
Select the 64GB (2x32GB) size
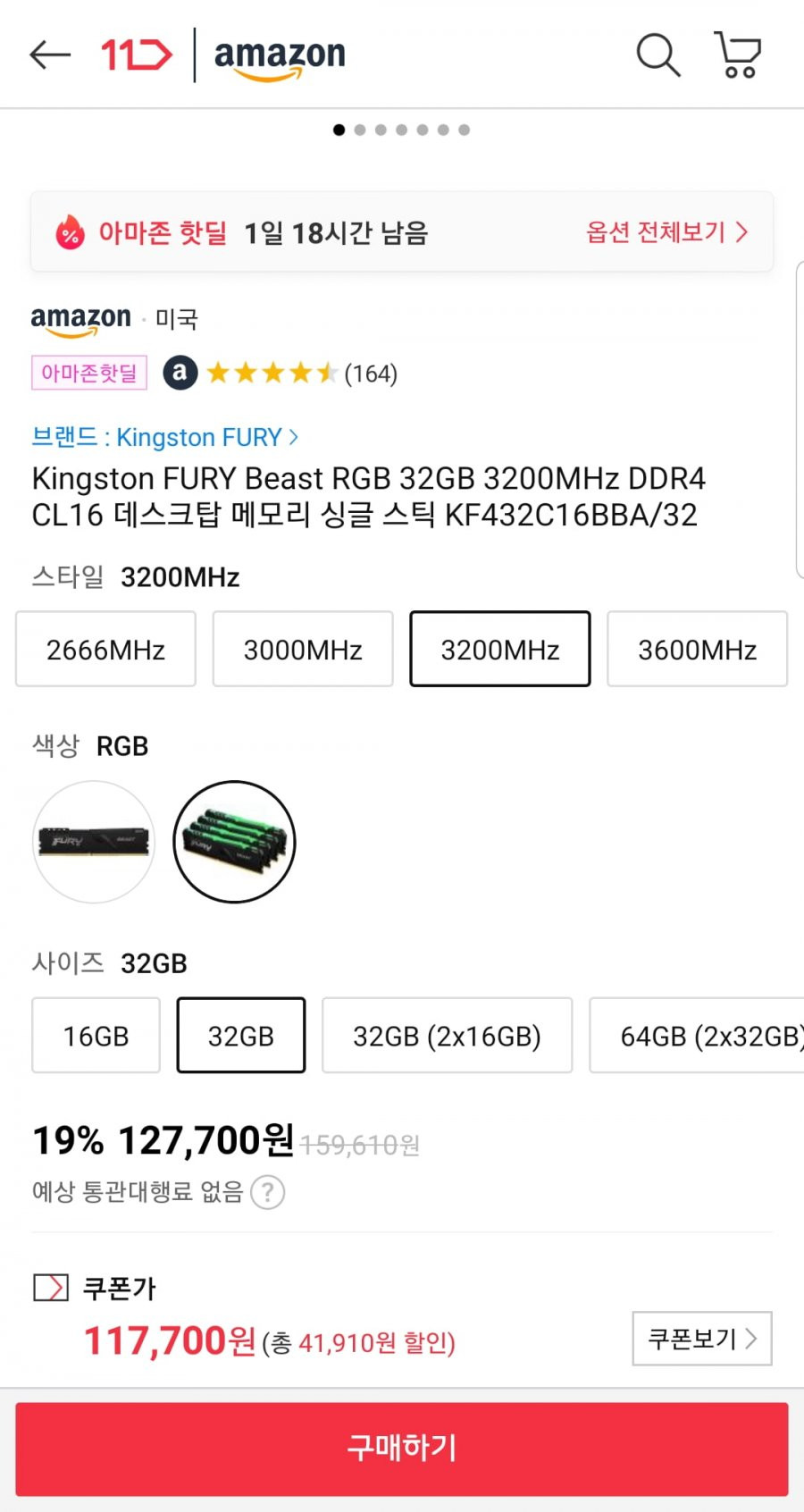pos(697,1036)
